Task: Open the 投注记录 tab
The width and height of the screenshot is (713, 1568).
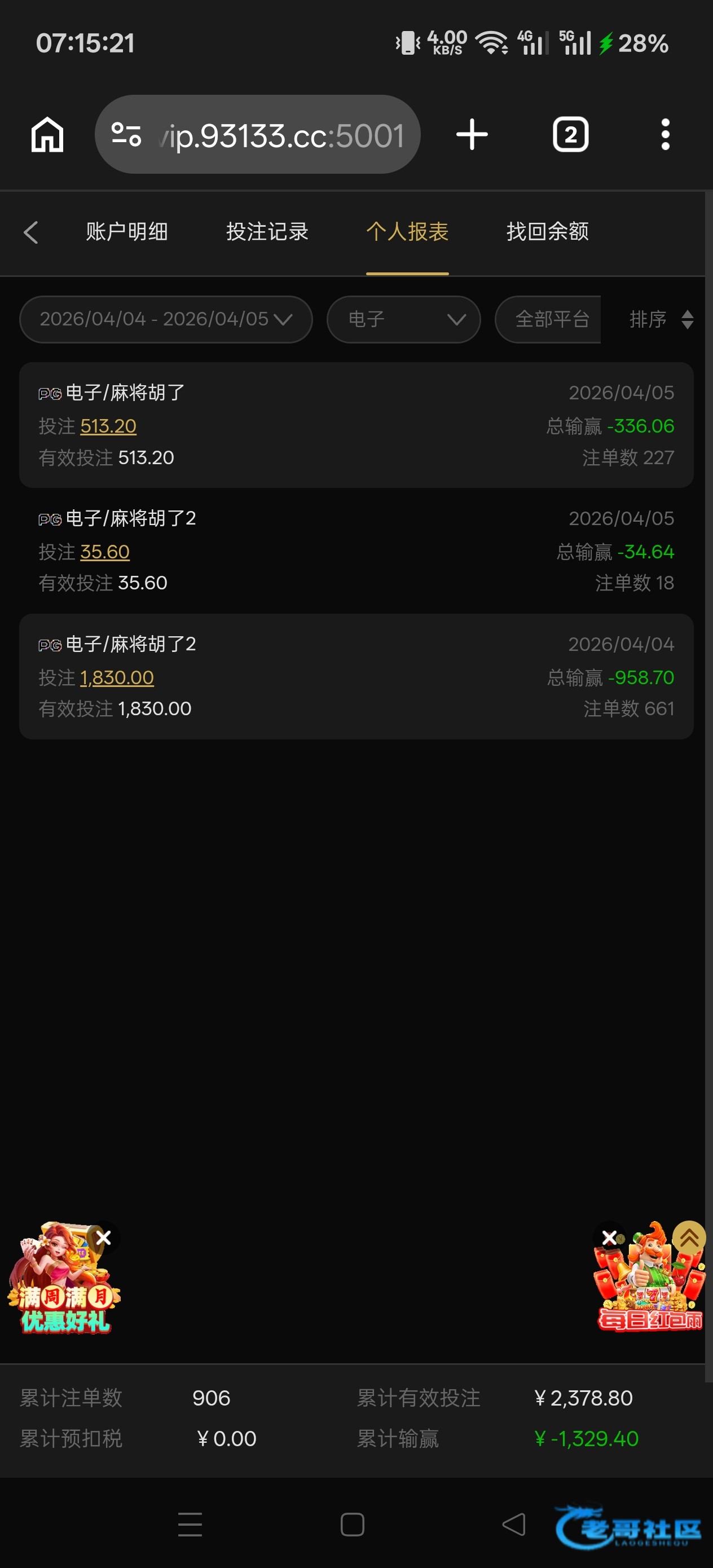Action: 267,232
